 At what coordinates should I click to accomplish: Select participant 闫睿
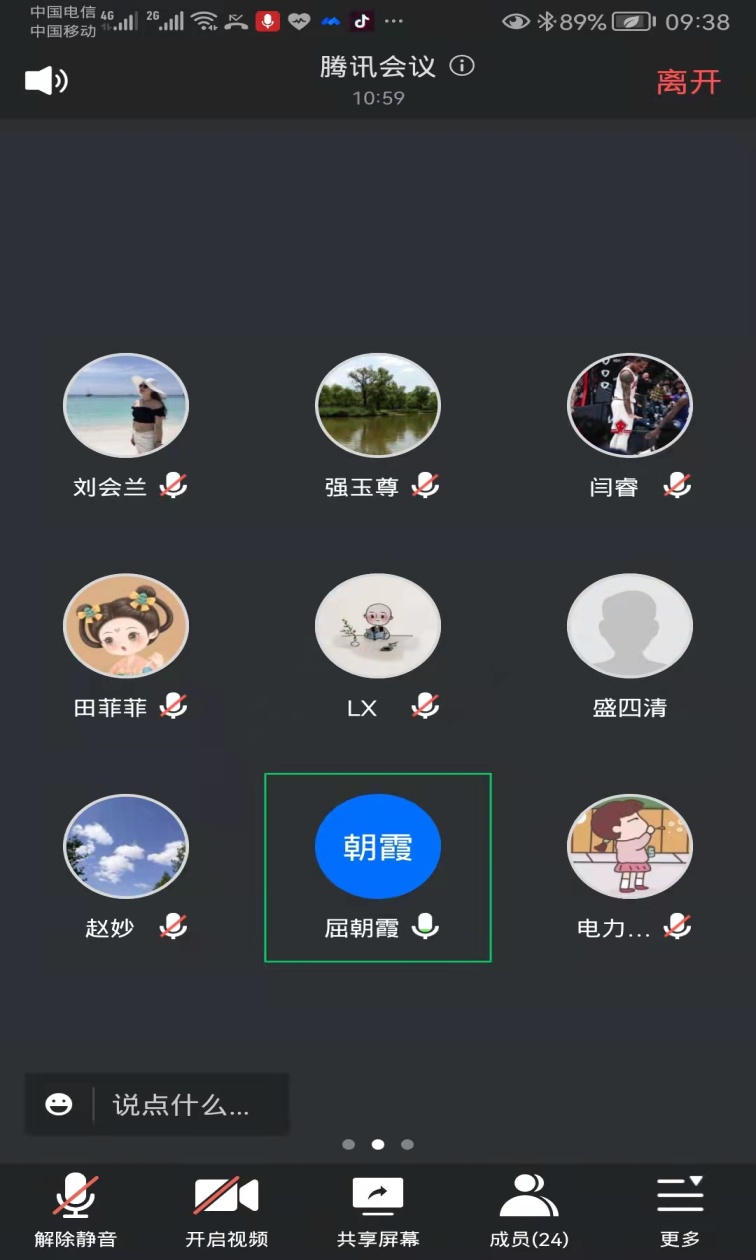(x=630, y=406)
